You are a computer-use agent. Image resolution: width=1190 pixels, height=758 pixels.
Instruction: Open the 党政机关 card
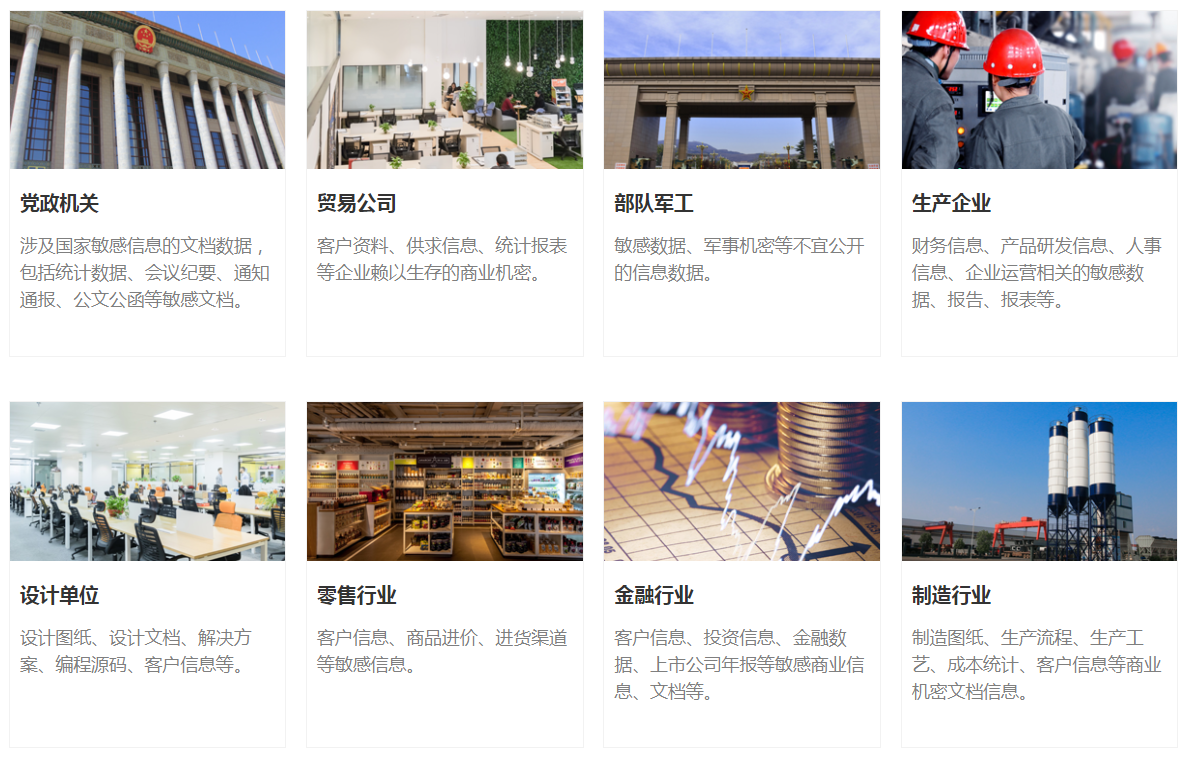point(147,183)
